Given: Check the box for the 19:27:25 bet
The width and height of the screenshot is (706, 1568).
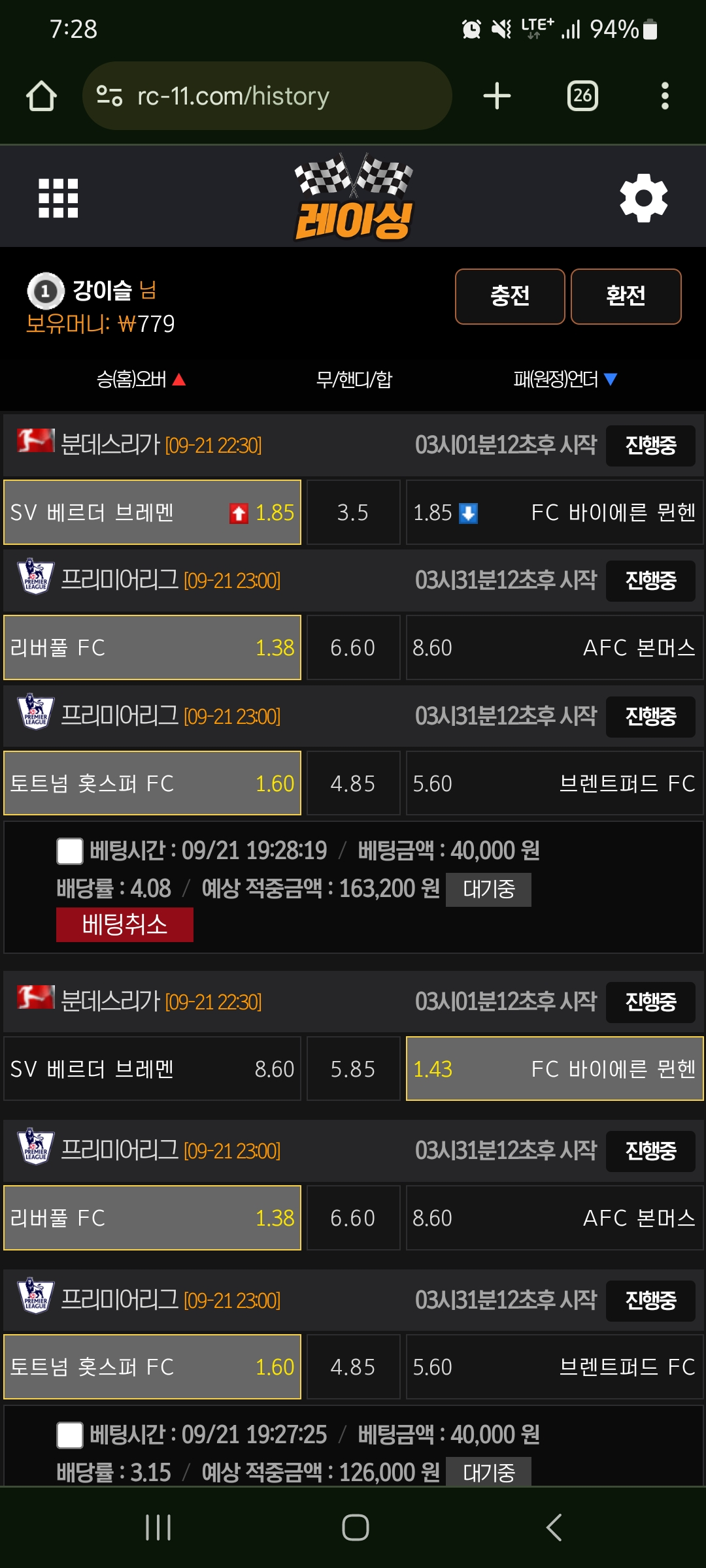Looking at the screenshot, I should click(70, 1435).
